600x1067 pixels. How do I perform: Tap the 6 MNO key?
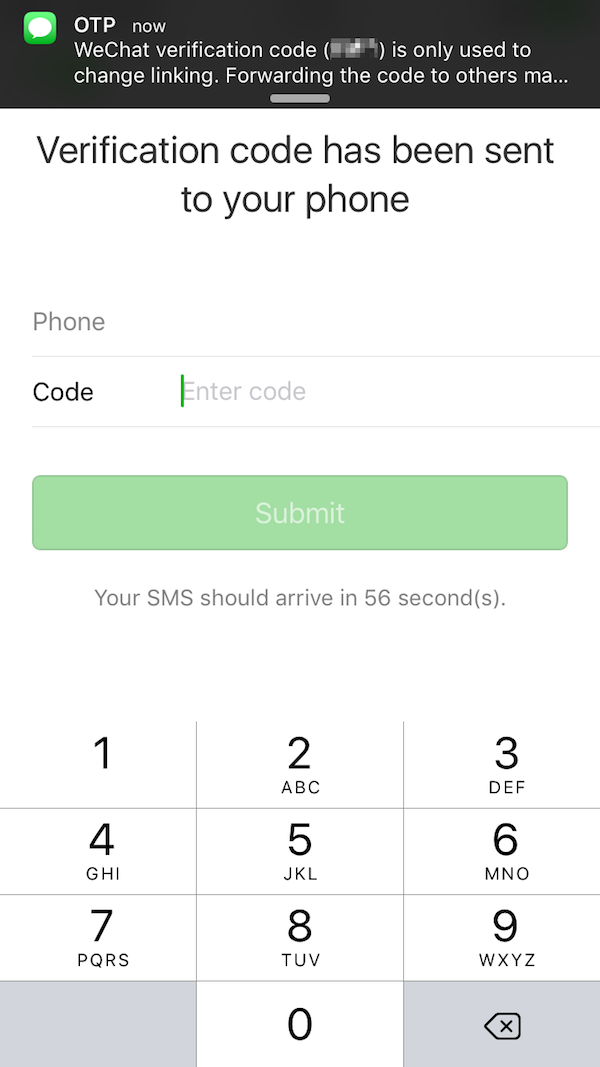tap(502, 851)
